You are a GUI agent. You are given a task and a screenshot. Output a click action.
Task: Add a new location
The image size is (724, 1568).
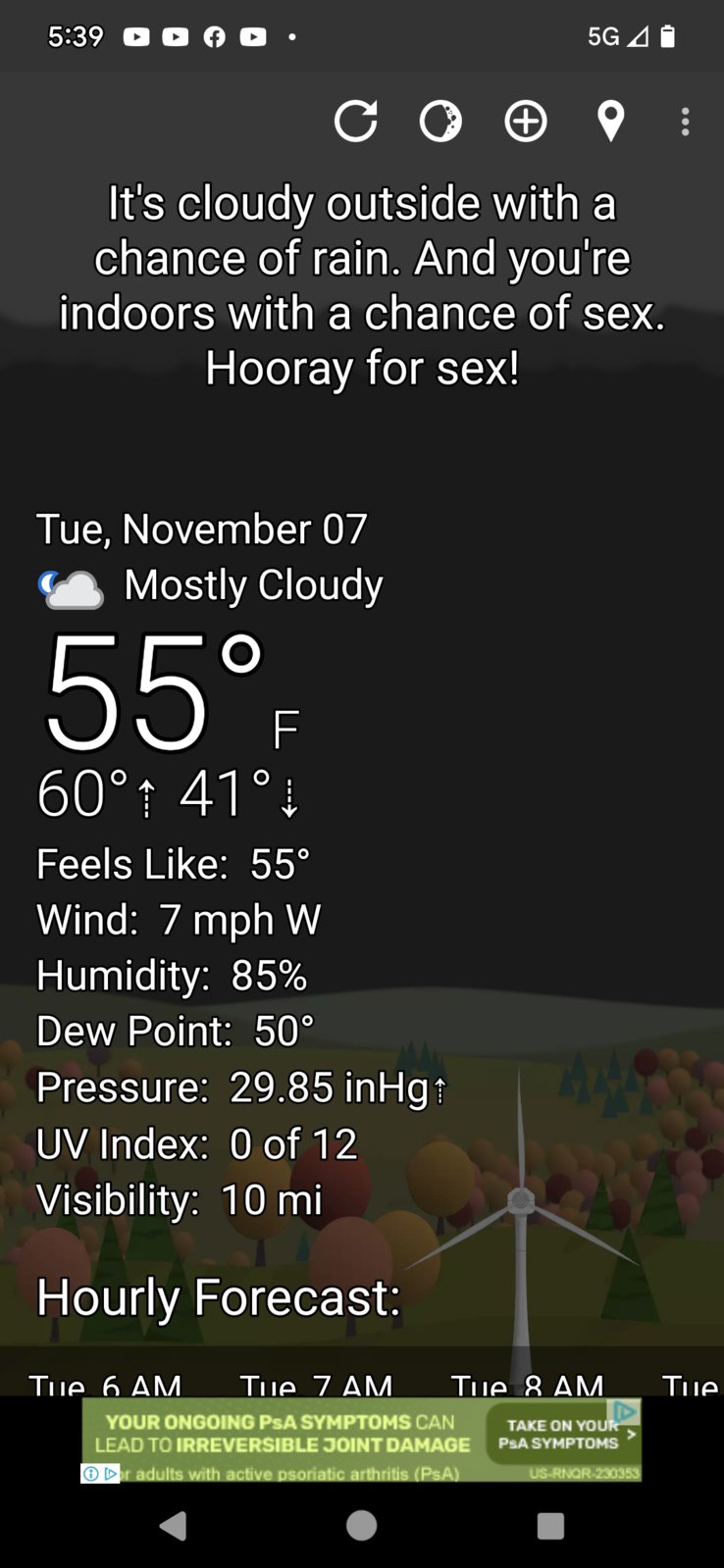[x=526, y=122]
